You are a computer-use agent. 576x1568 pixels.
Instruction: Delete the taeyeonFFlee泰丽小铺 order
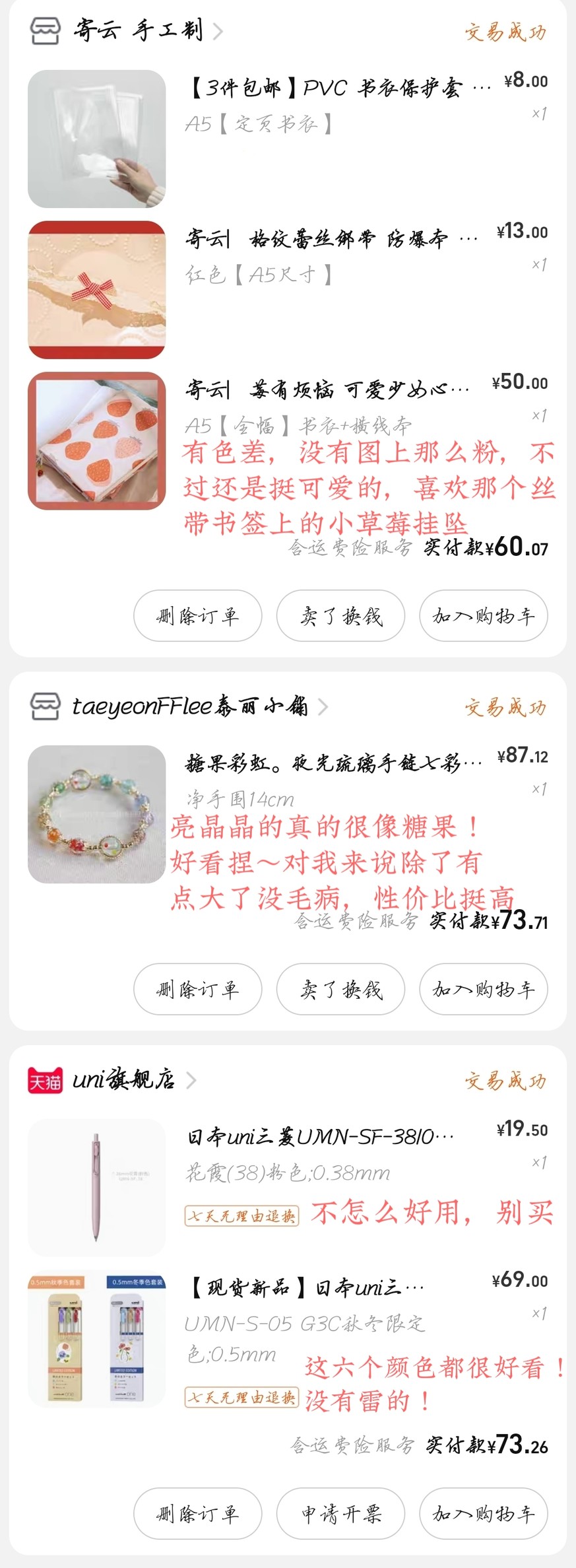click(x=197, y=989)
